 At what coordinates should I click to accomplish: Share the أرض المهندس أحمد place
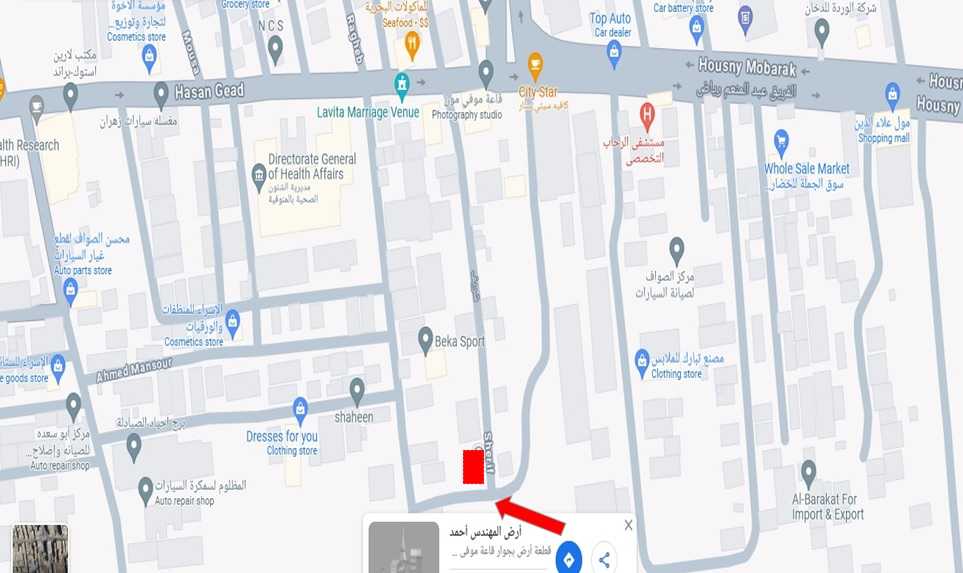[x=604, y=558]
